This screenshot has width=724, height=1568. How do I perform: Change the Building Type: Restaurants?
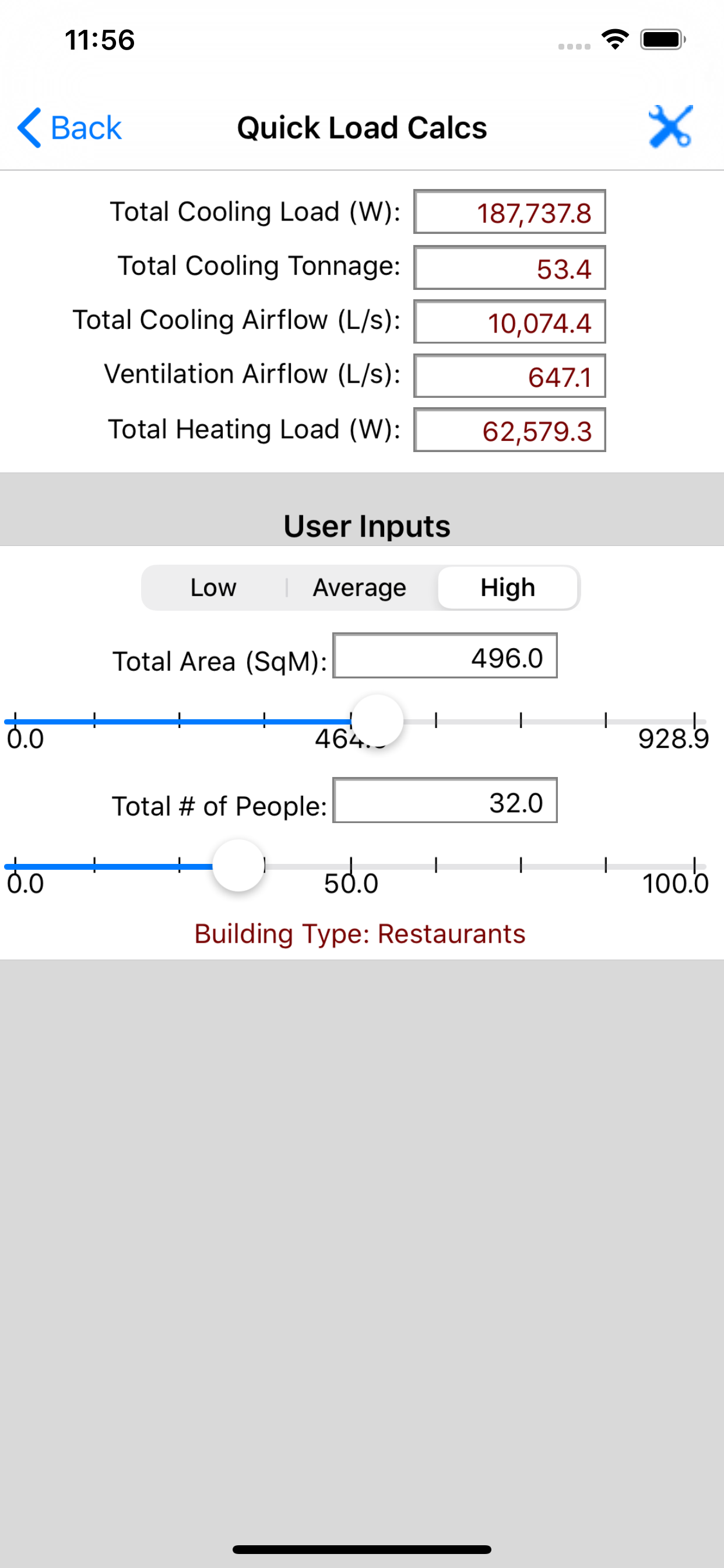360,933
